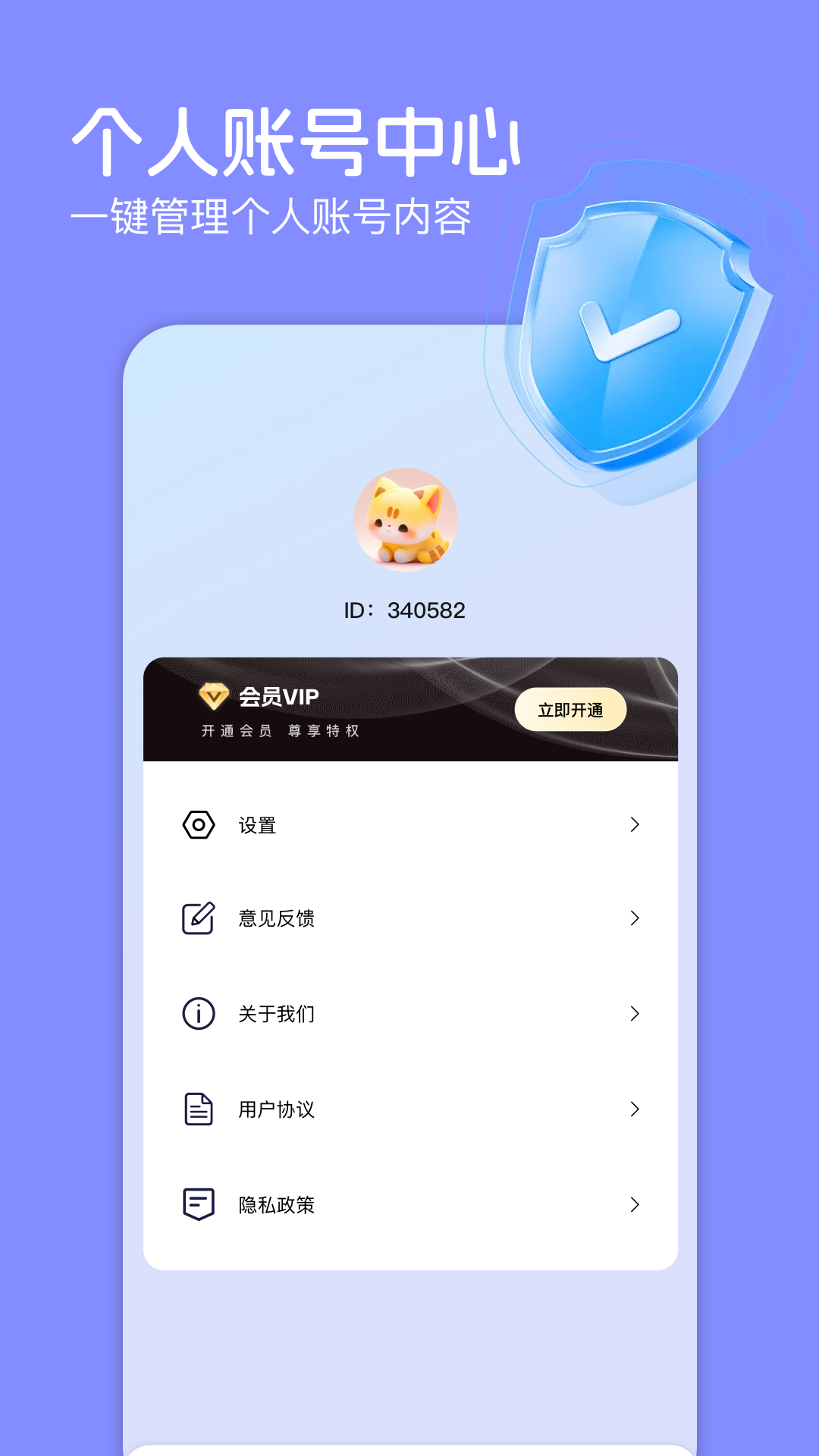Viewport: 819px width, 1456px height.
Task: Expand the 设置 row chevron
Action: 635,825
